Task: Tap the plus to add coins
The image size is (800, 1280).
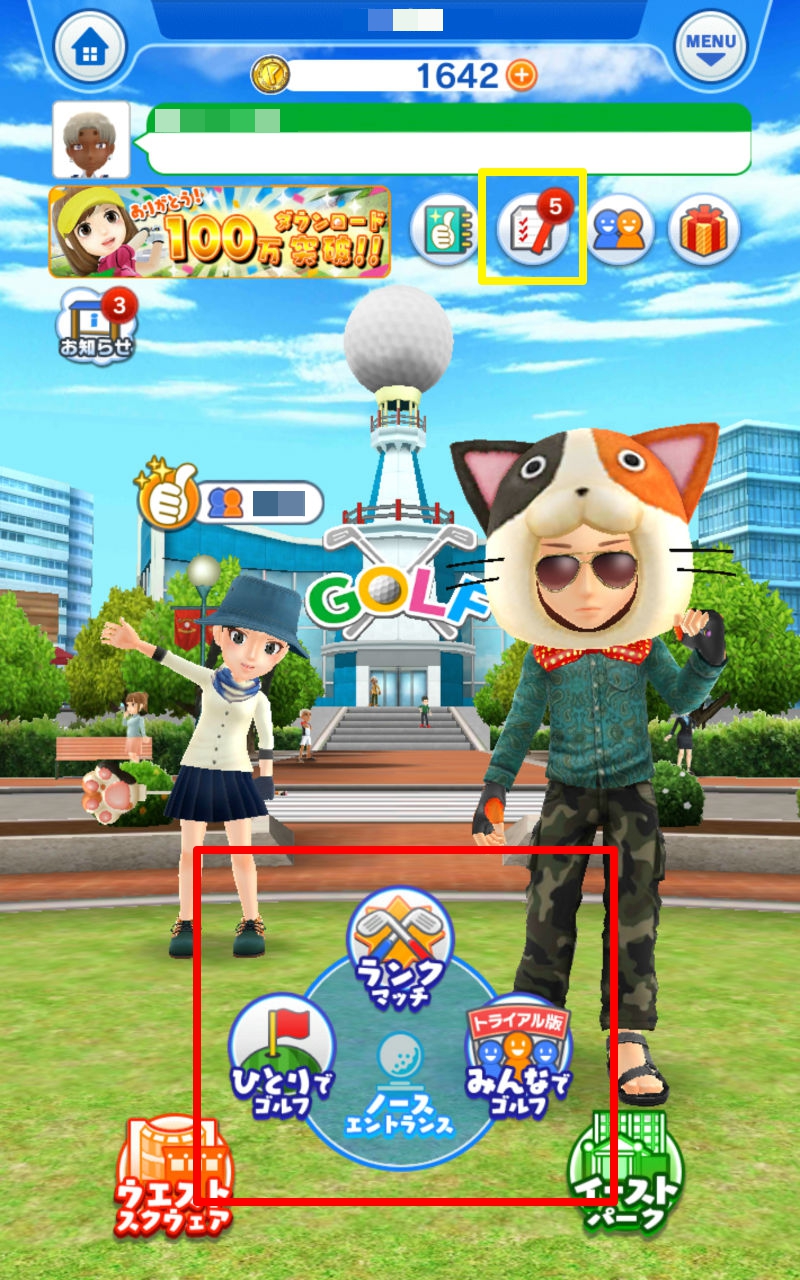Action: tap(521, 74)
